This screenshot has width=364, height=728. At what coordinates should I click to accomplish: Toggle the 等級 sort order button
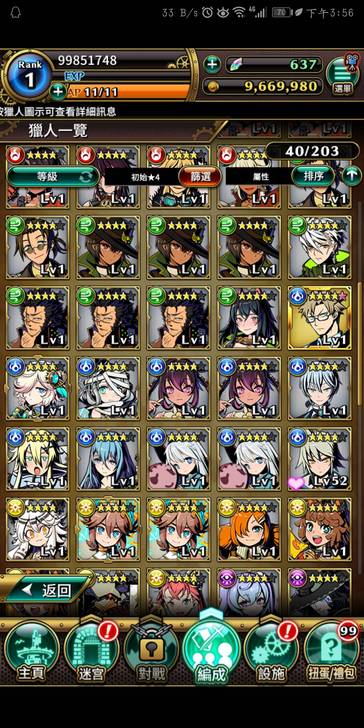point(52,176)
